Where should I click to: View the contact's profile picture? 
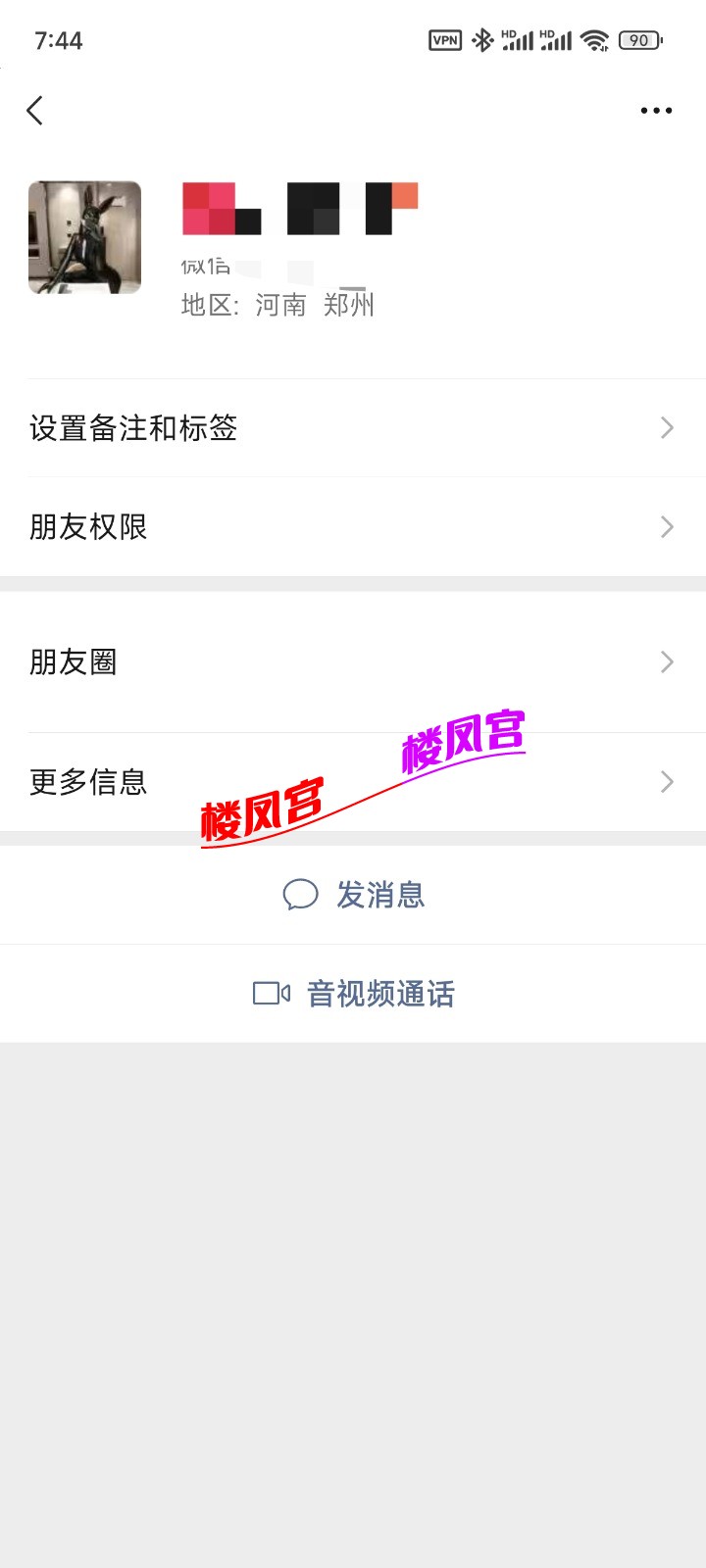click(x=85, y=237)
